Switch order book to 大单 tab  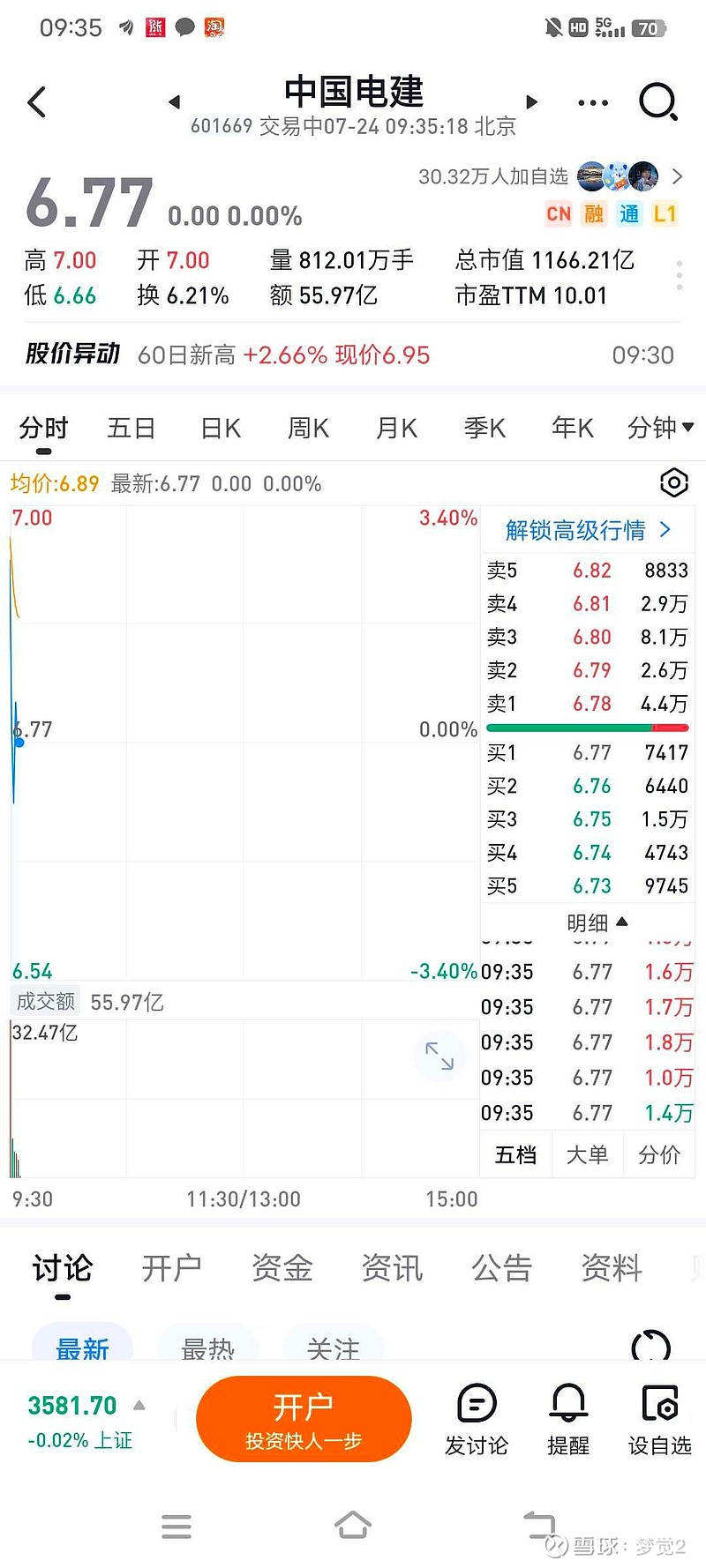(587, 1155)
